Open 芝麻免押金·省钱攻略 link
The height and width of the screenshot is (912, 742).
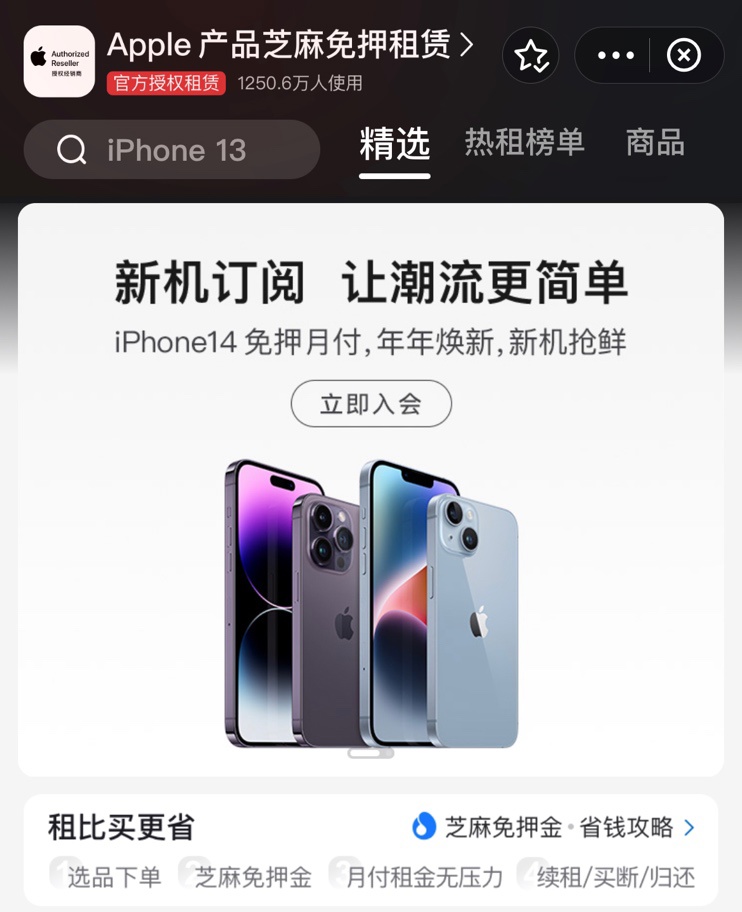[x=553, y=827]
